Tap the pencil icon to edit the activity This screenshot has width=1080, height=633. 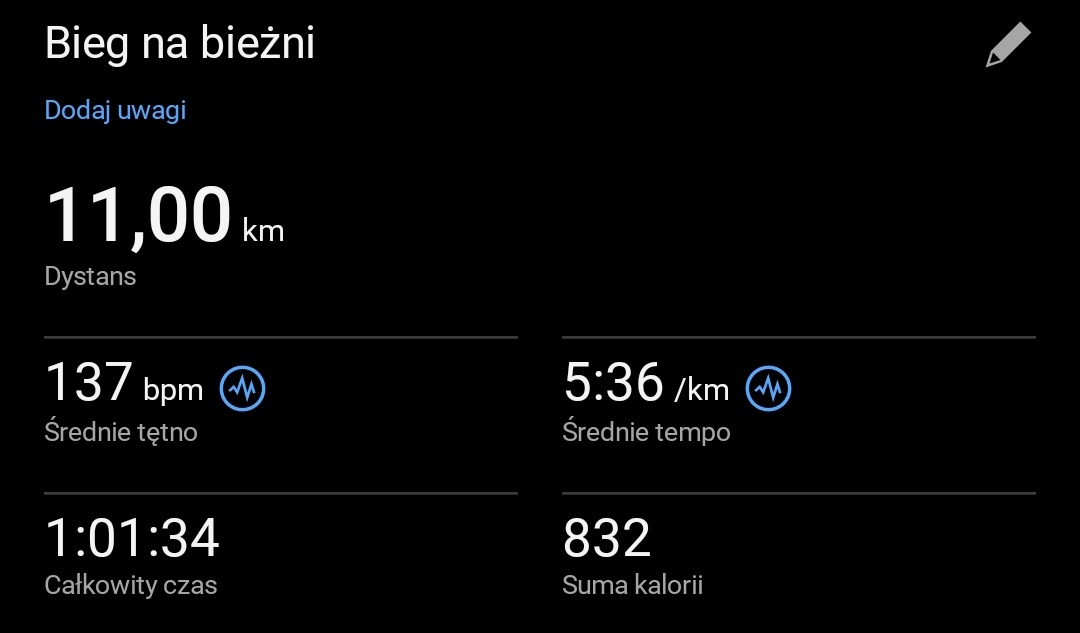click(x=1007, y=46)
